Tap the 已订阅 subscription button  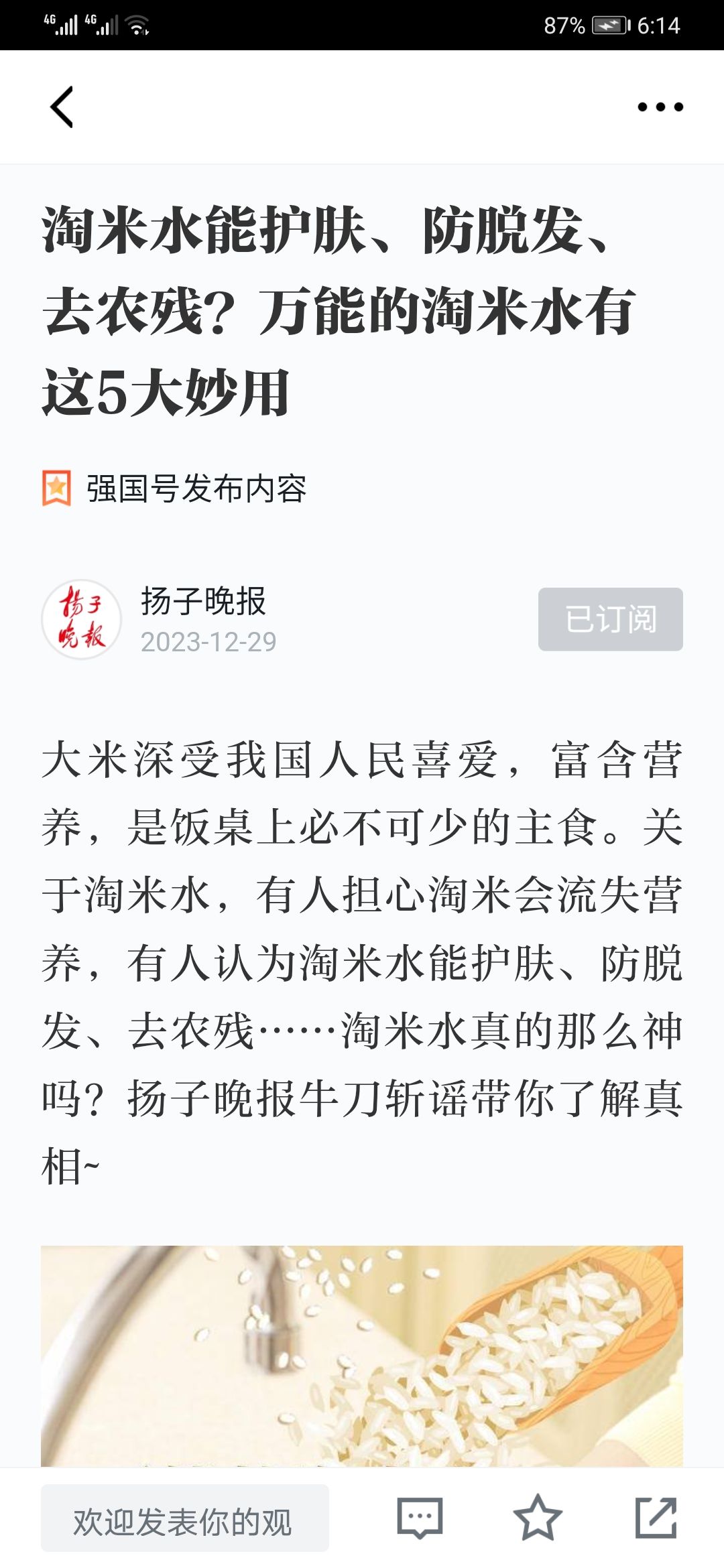point(610,619)
